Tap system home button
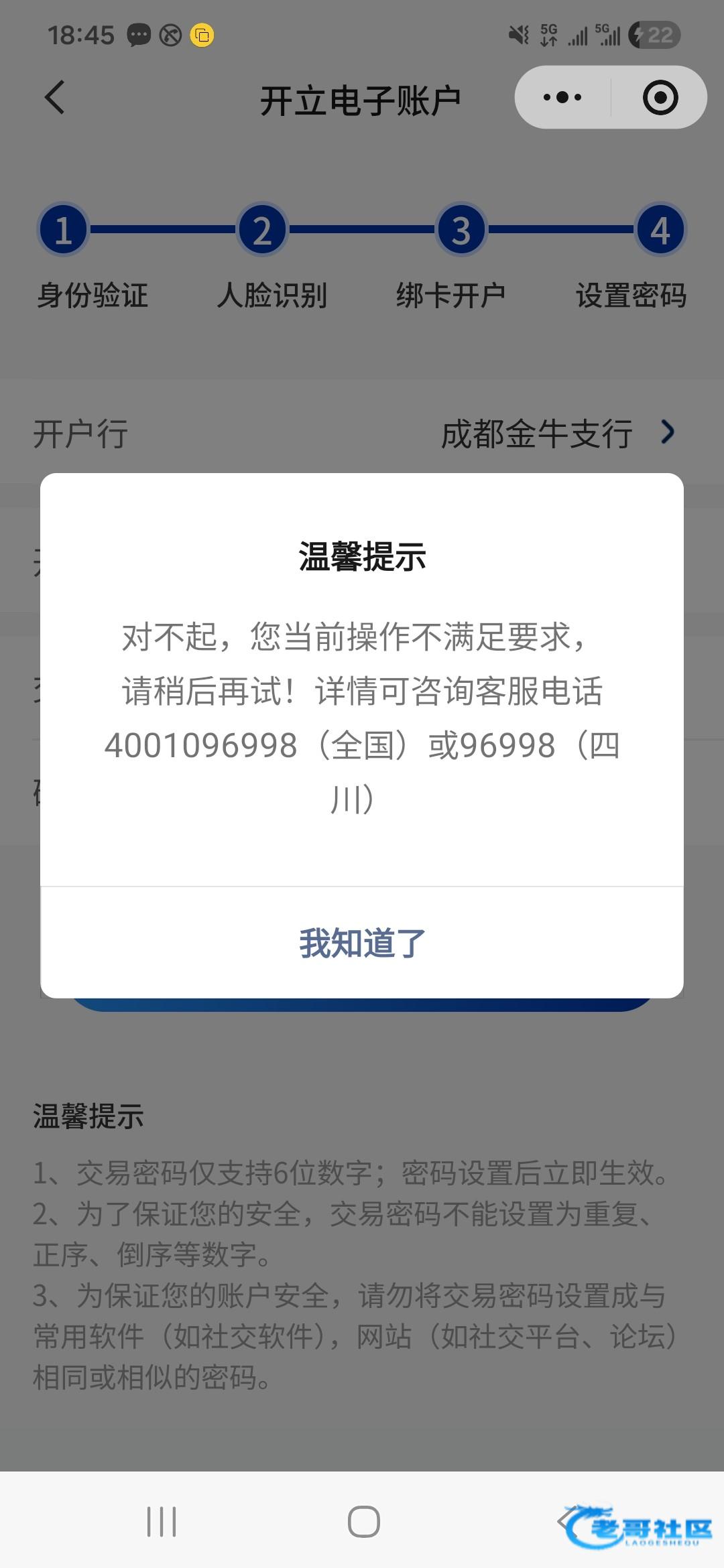The image size is (724, 1568). [x=363, y=1522]
